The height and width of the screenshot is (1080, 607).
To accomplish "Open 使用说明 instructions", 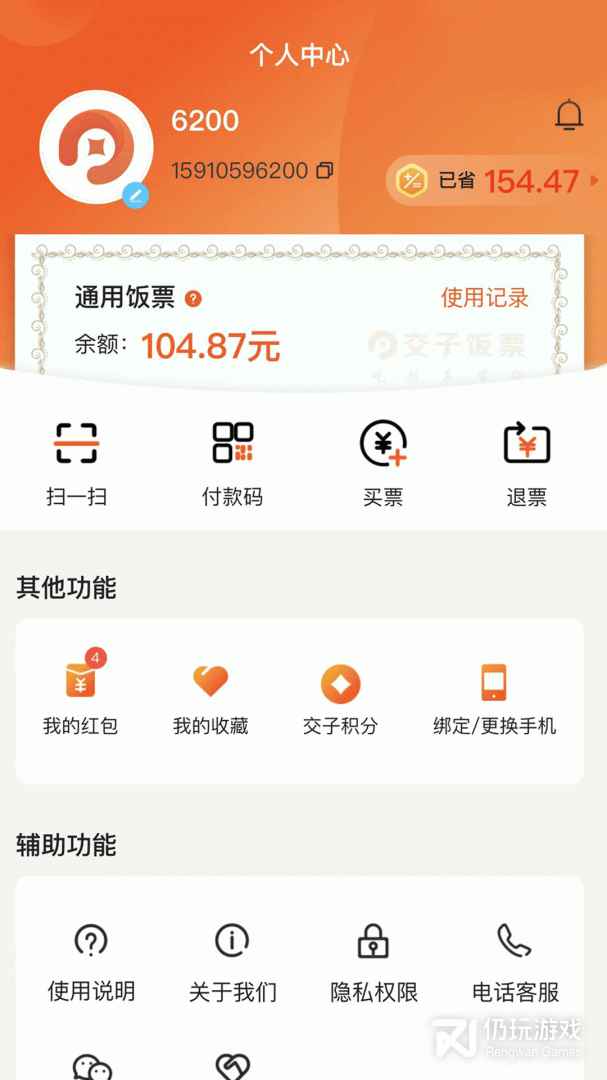I will (91, 963).
